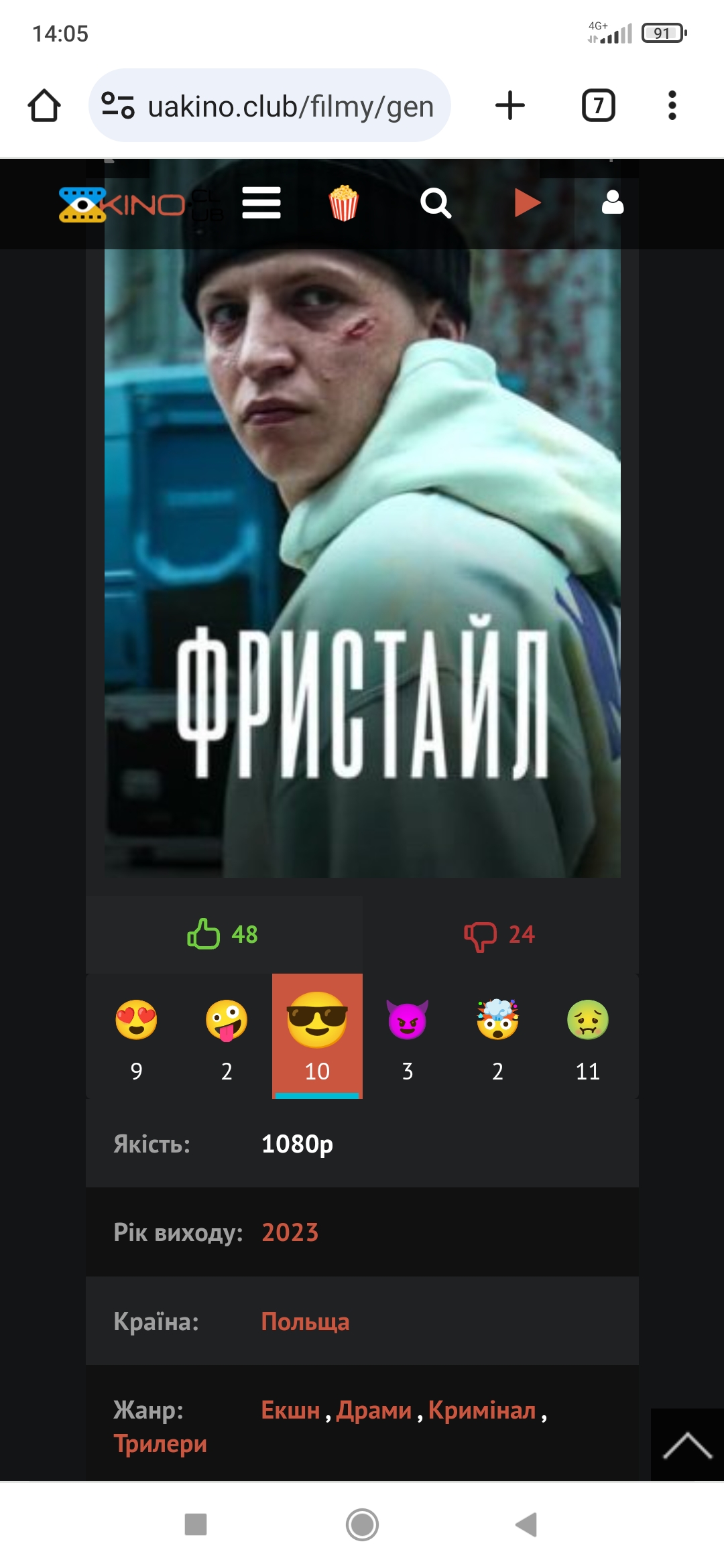React with exploding head emoji

click(497, 1037)
